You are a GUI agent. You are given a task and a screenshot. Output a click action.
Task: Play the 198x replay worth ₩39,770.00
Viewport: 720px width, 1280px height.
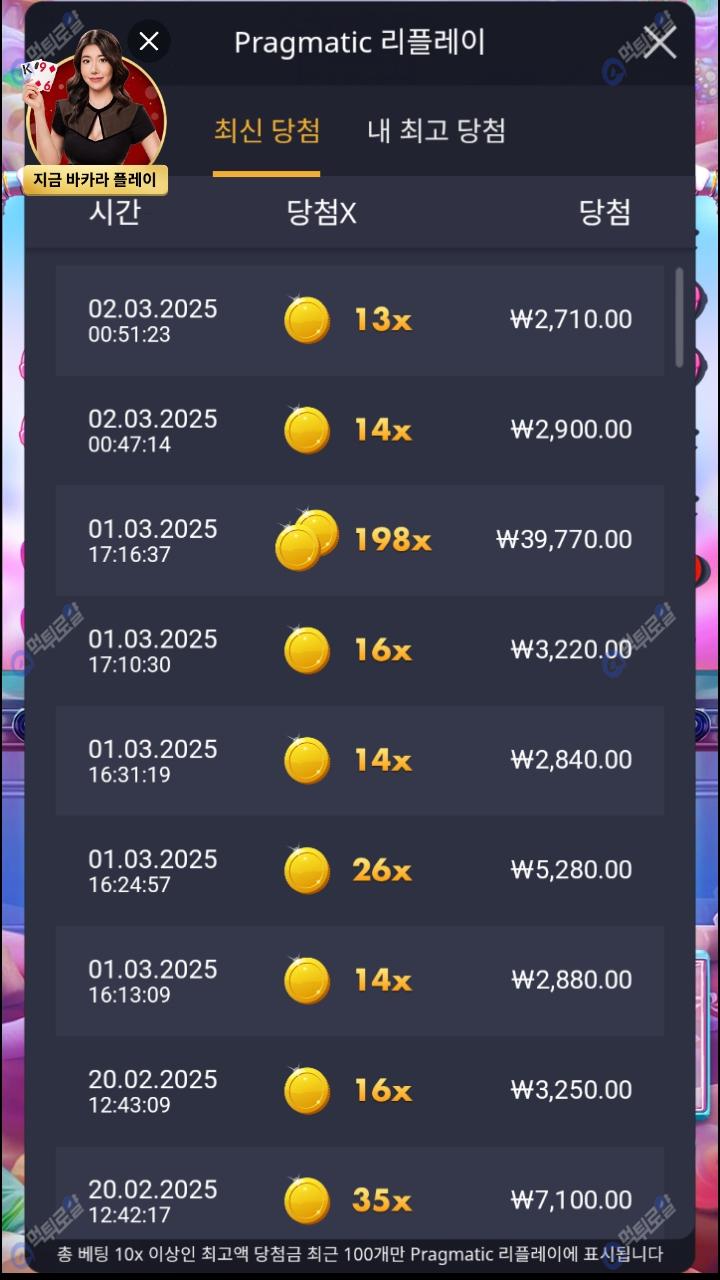tap(360, 540)
